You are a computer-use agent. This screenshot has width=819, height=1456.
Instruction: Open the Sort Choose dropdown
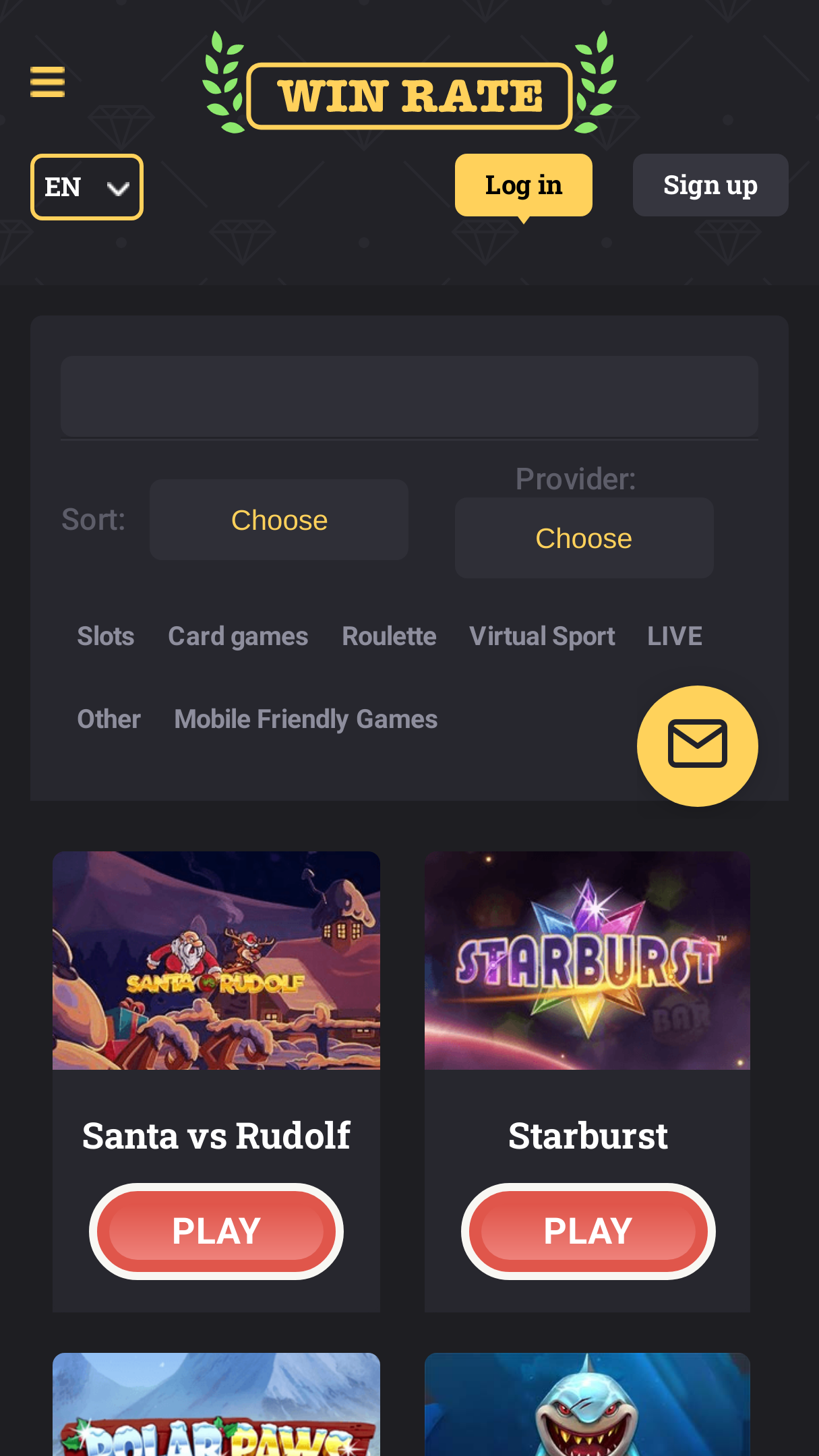coord(279,520)
